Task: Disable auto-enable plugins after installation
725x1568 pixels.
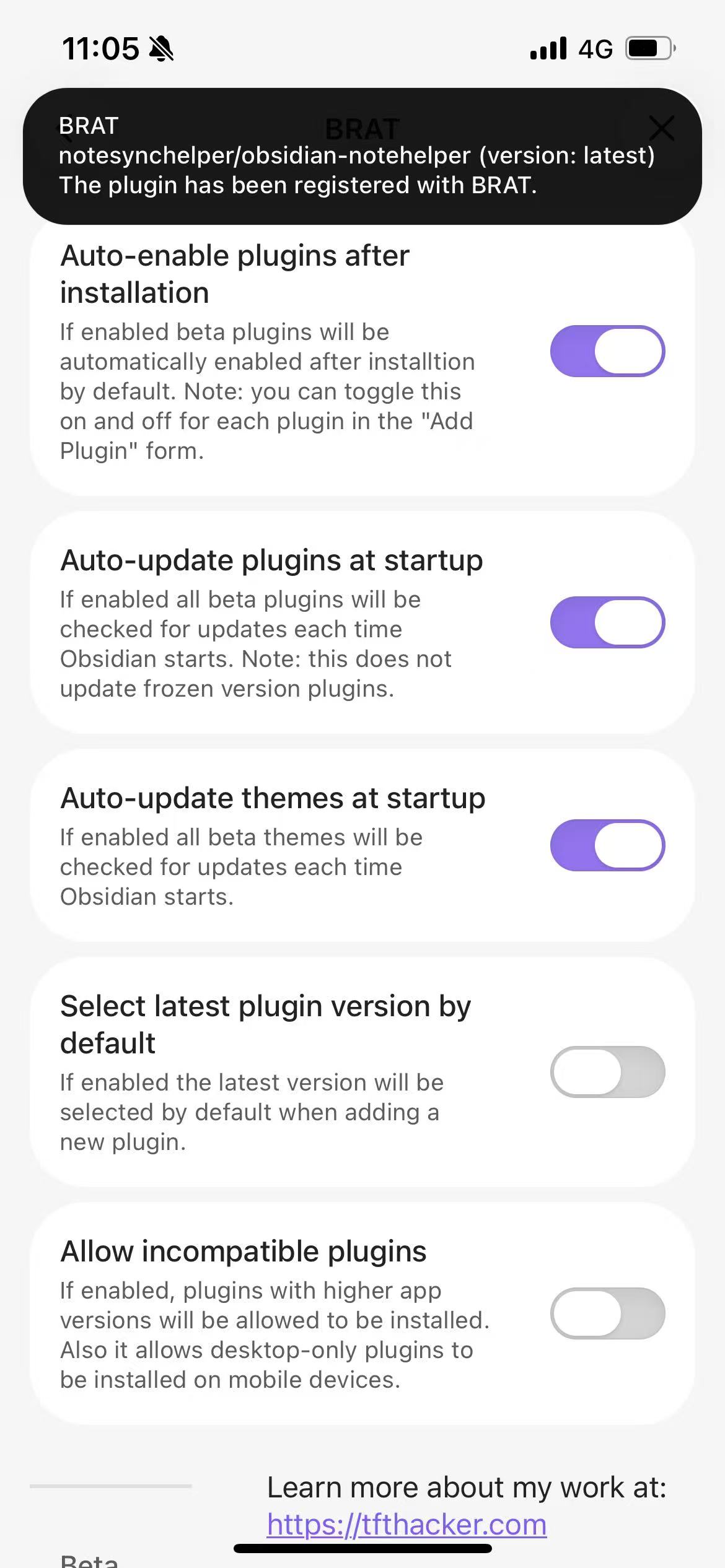Action: (607, 351)
